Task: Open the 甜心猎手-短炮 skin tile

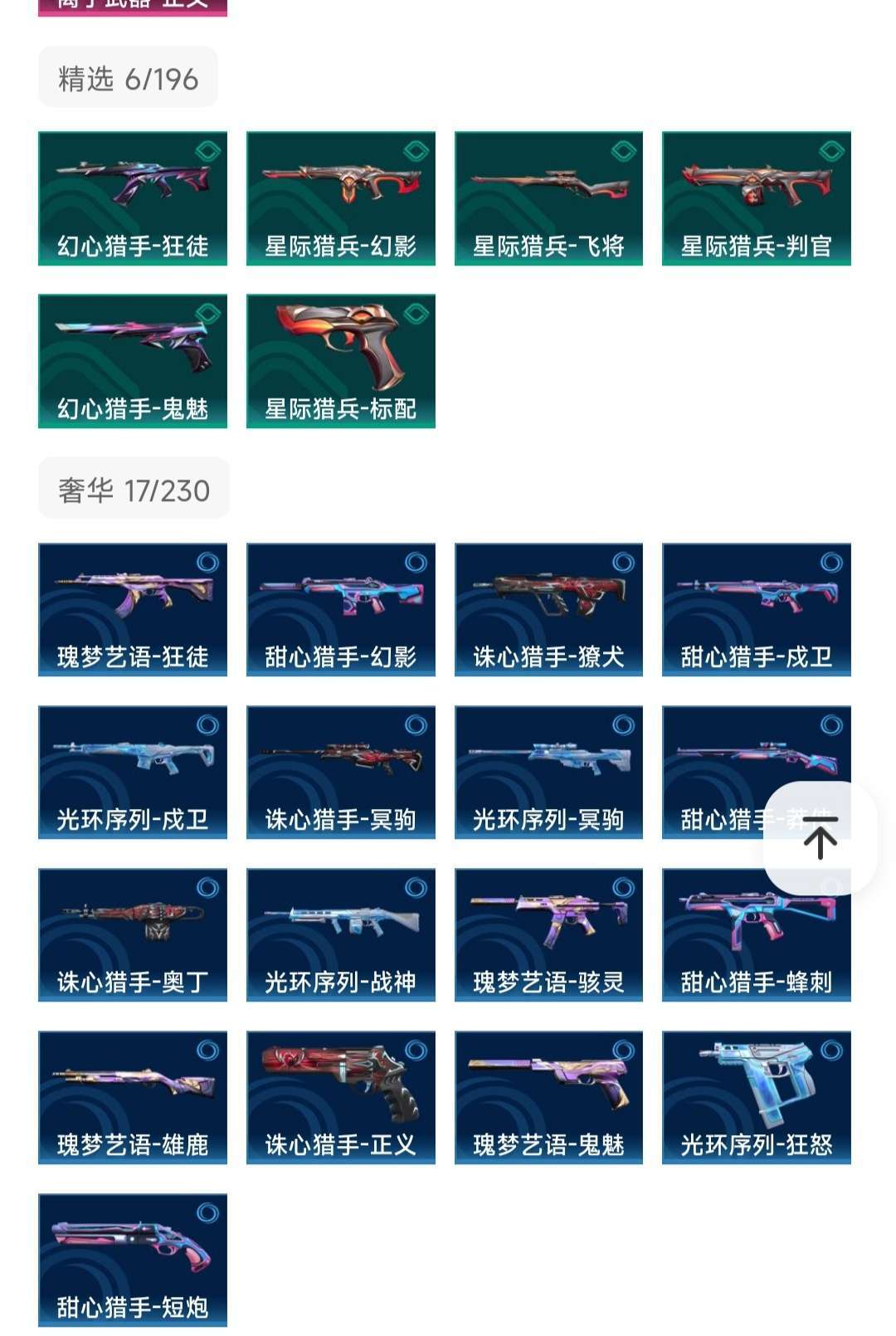Action: click(133, 1260)
